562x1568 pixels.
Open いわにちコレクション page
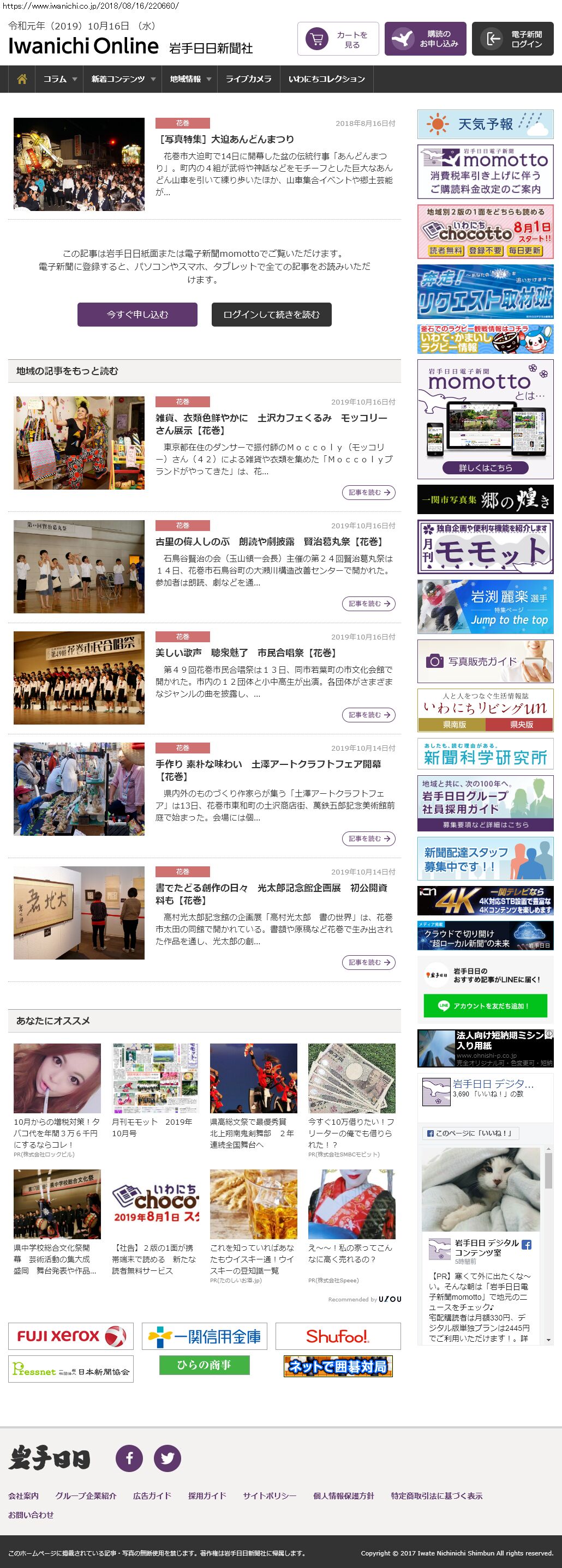pyautogui.click(x=326, y=79)
